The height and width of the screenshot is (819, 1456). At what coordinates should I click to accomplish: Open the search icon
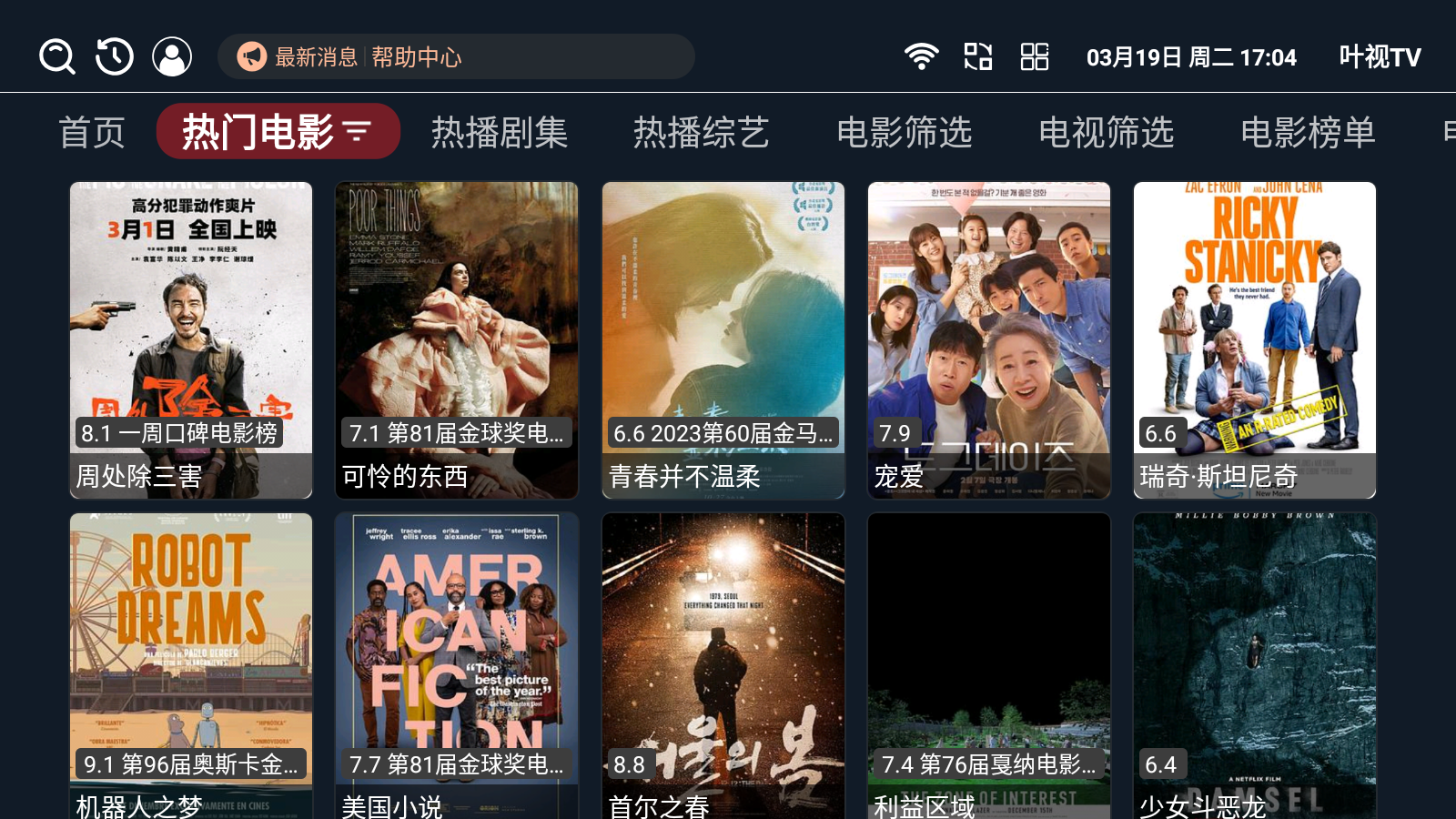click(x=56, y=56)
